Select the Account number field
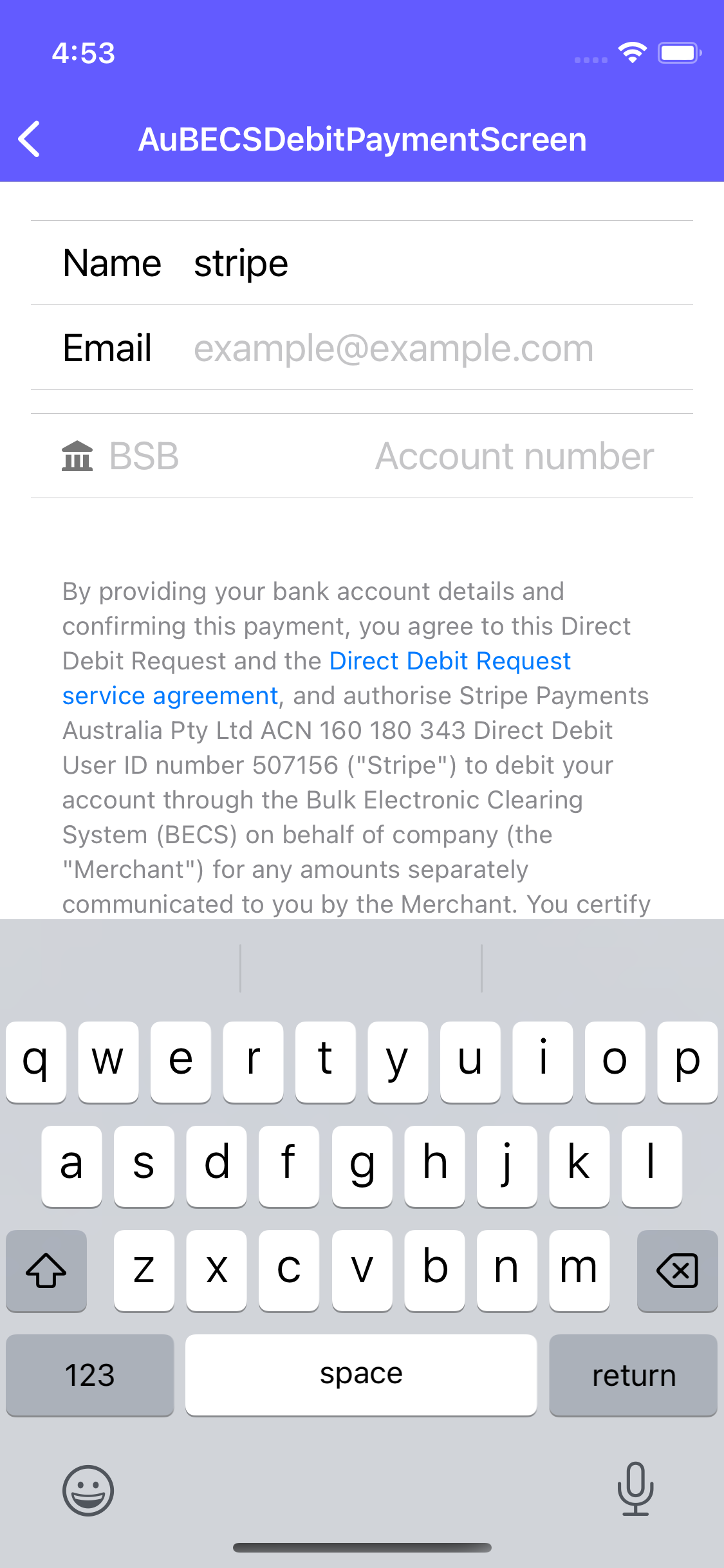Viewport: 724px width, 1568px height. pos(515,456)
